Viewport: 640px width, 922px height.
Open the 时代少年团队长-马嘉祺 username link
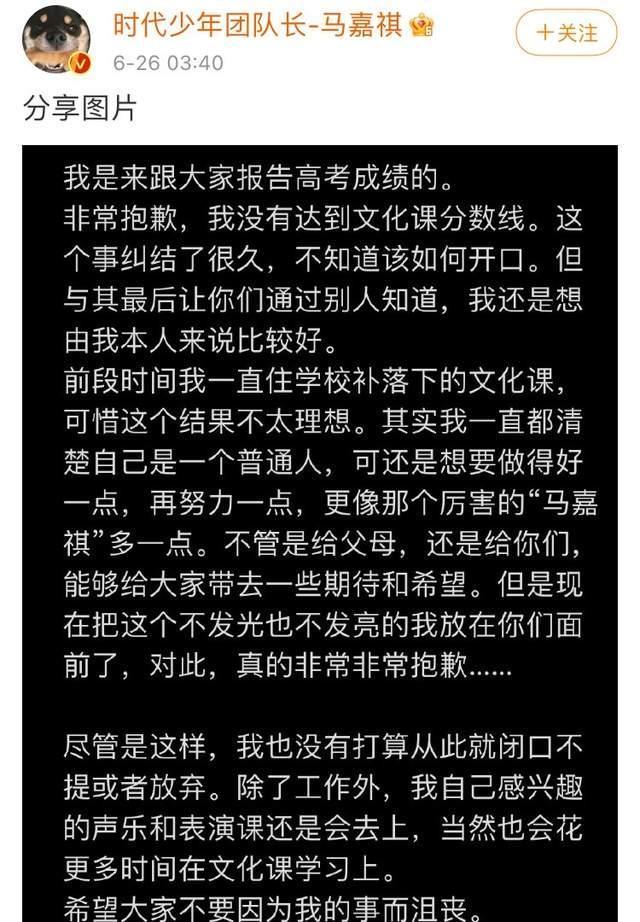(x=260, y=24)
